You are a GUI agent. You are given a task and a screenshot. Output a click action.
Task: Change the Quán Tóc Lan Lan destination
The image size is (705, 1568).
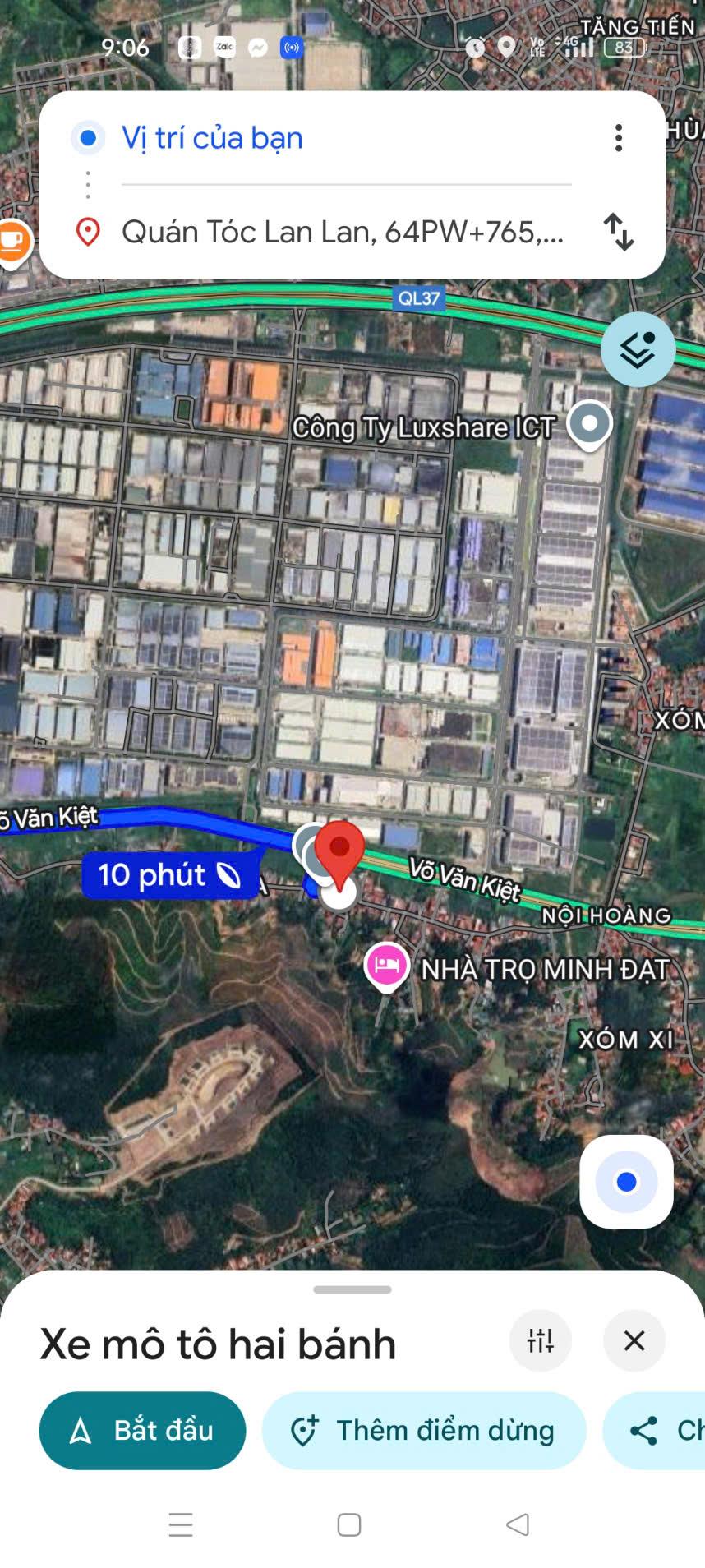pyautogui.click(x=342, y=232)
